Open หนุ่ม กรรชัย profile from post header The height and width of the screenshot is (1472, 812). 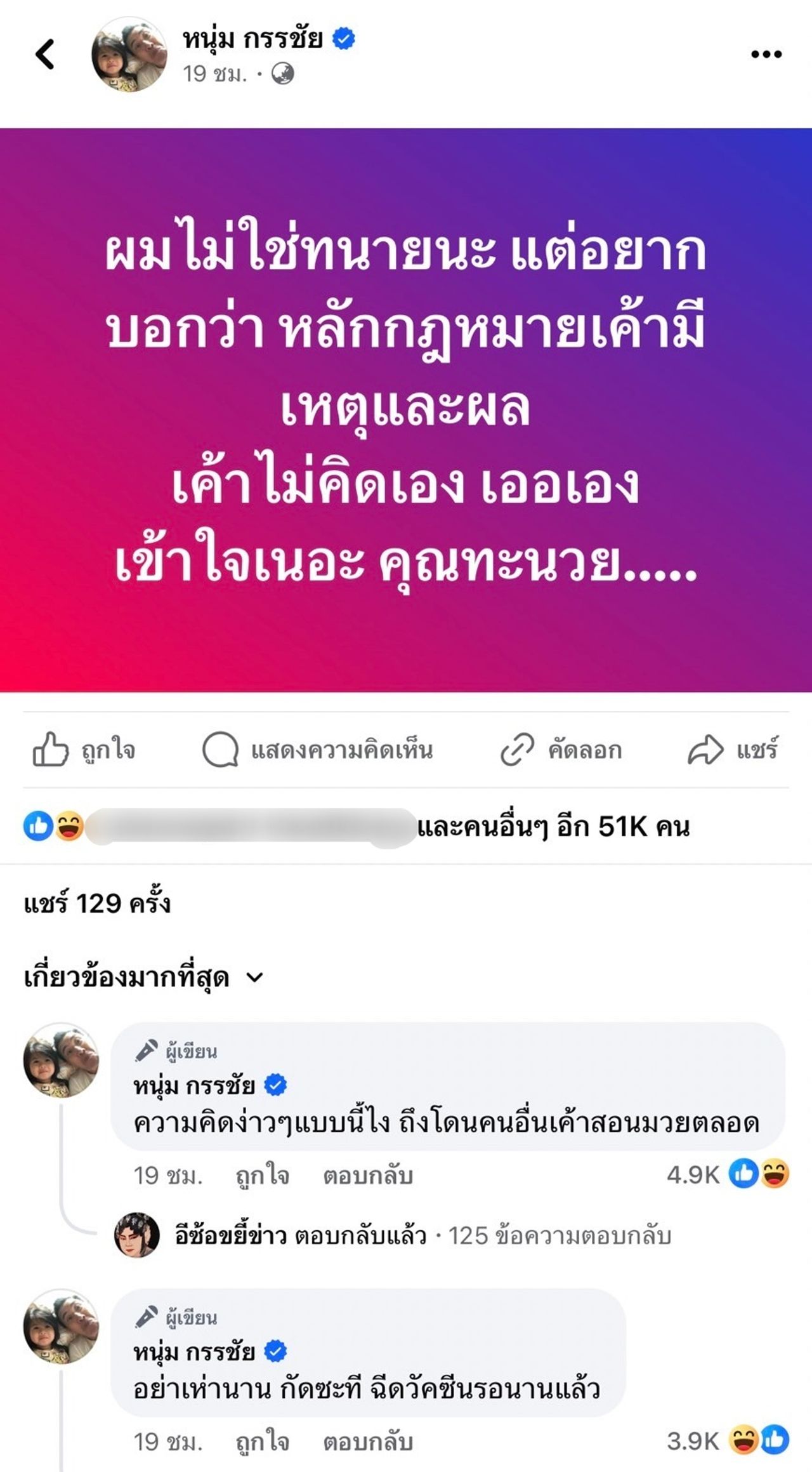[x=252, y=39]
